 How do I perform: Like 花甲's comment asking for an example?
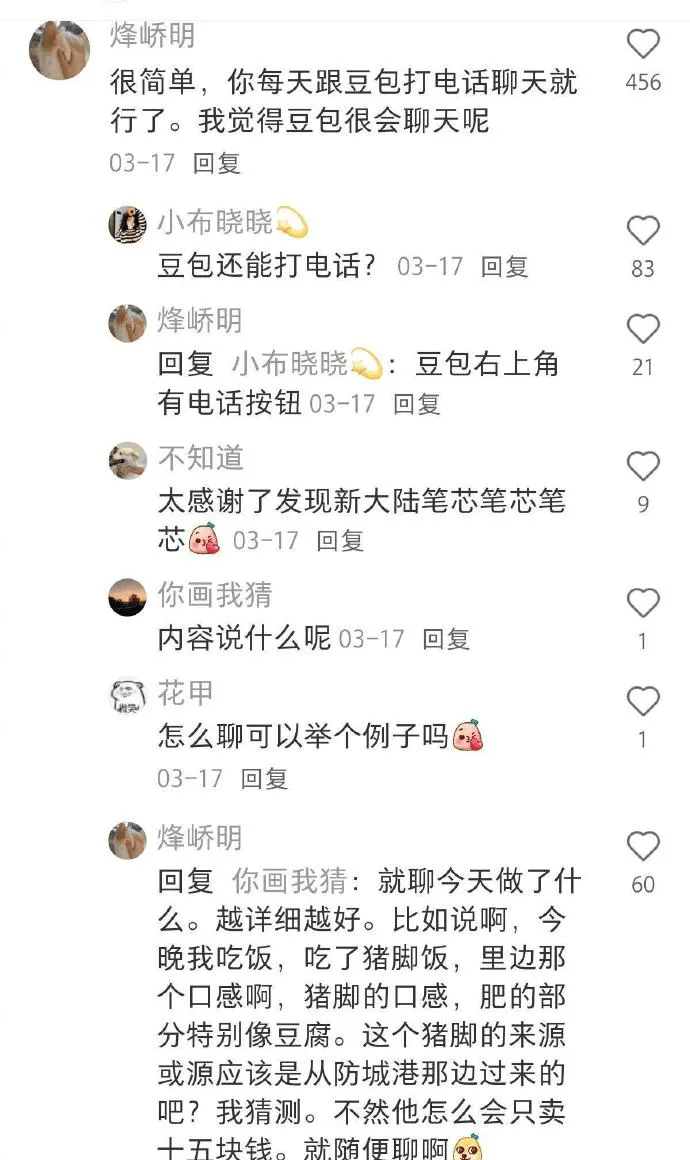pyautogui.click(x=643, y=701)
